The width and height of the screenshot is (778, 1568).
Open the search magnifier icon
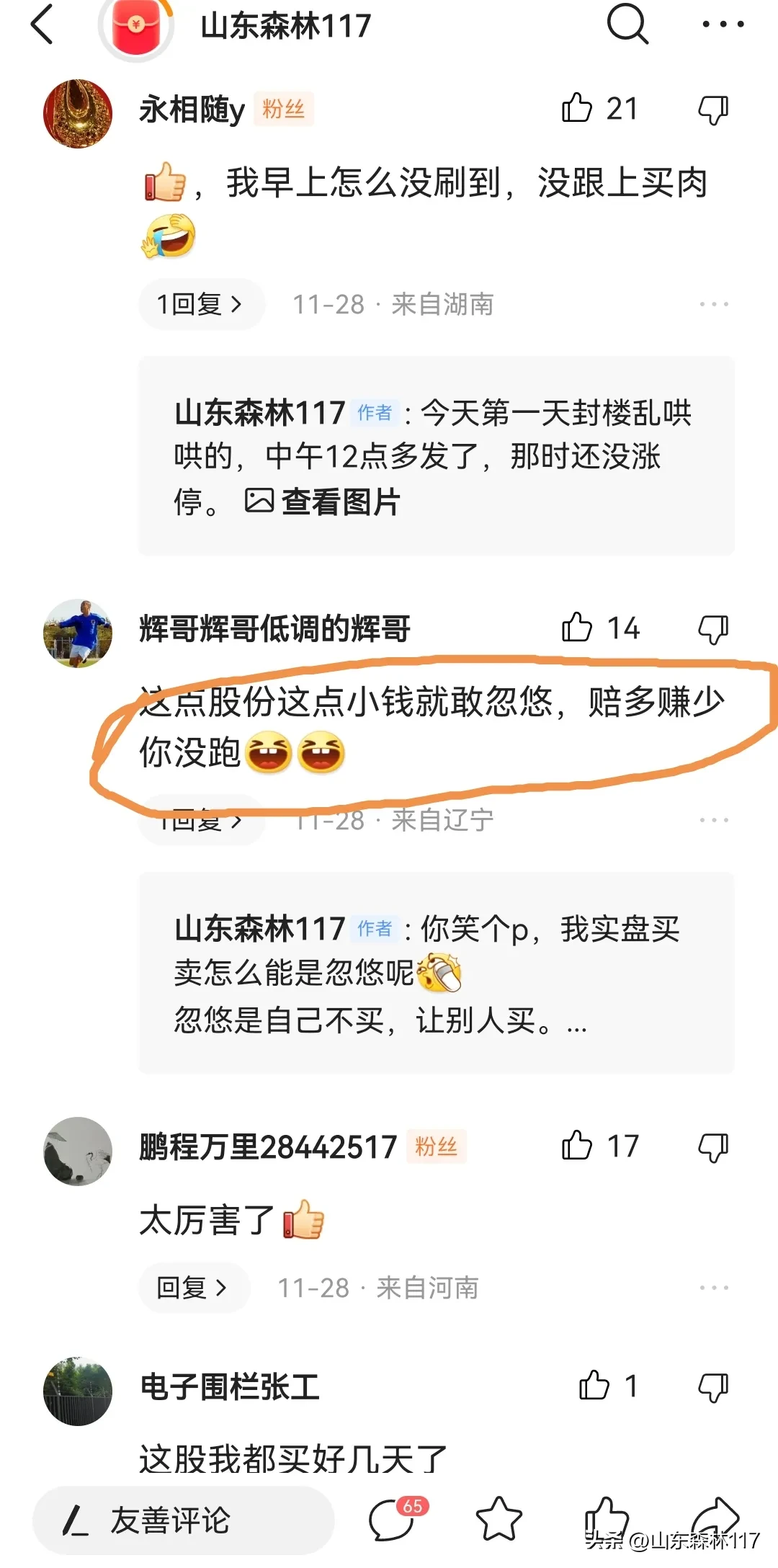point(627,23)
